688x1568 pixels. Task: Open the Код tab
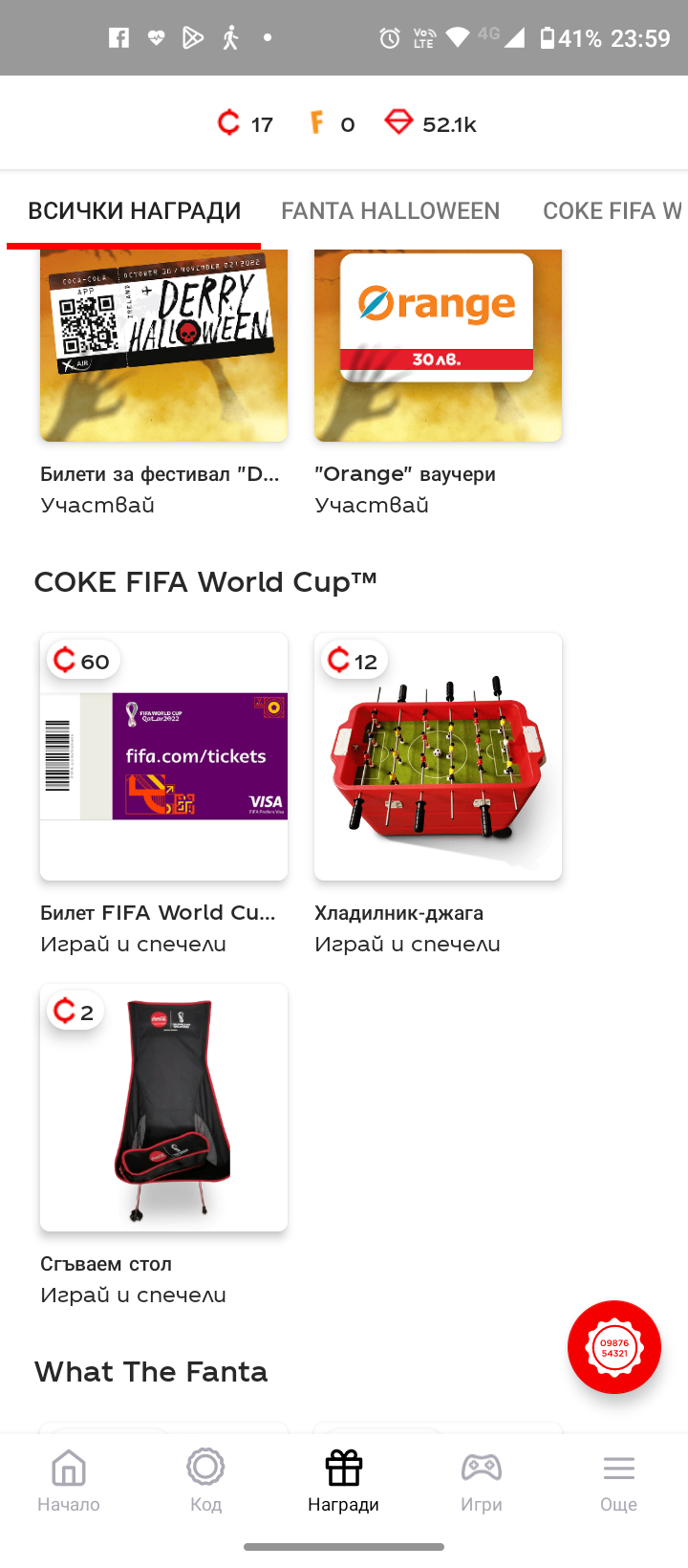205,1480
